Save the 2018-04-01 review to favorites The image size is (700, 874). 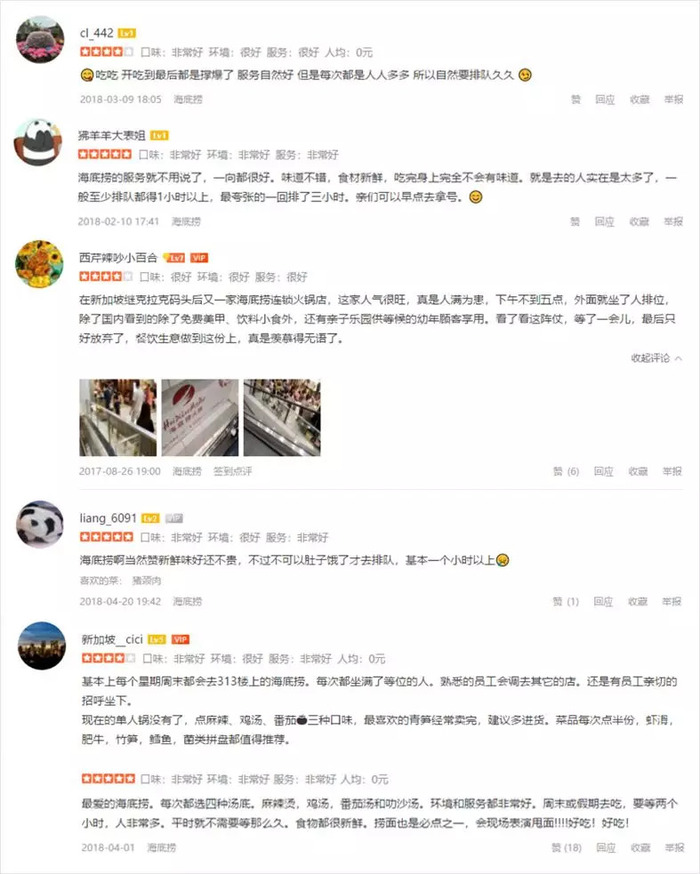coord(639,848)
